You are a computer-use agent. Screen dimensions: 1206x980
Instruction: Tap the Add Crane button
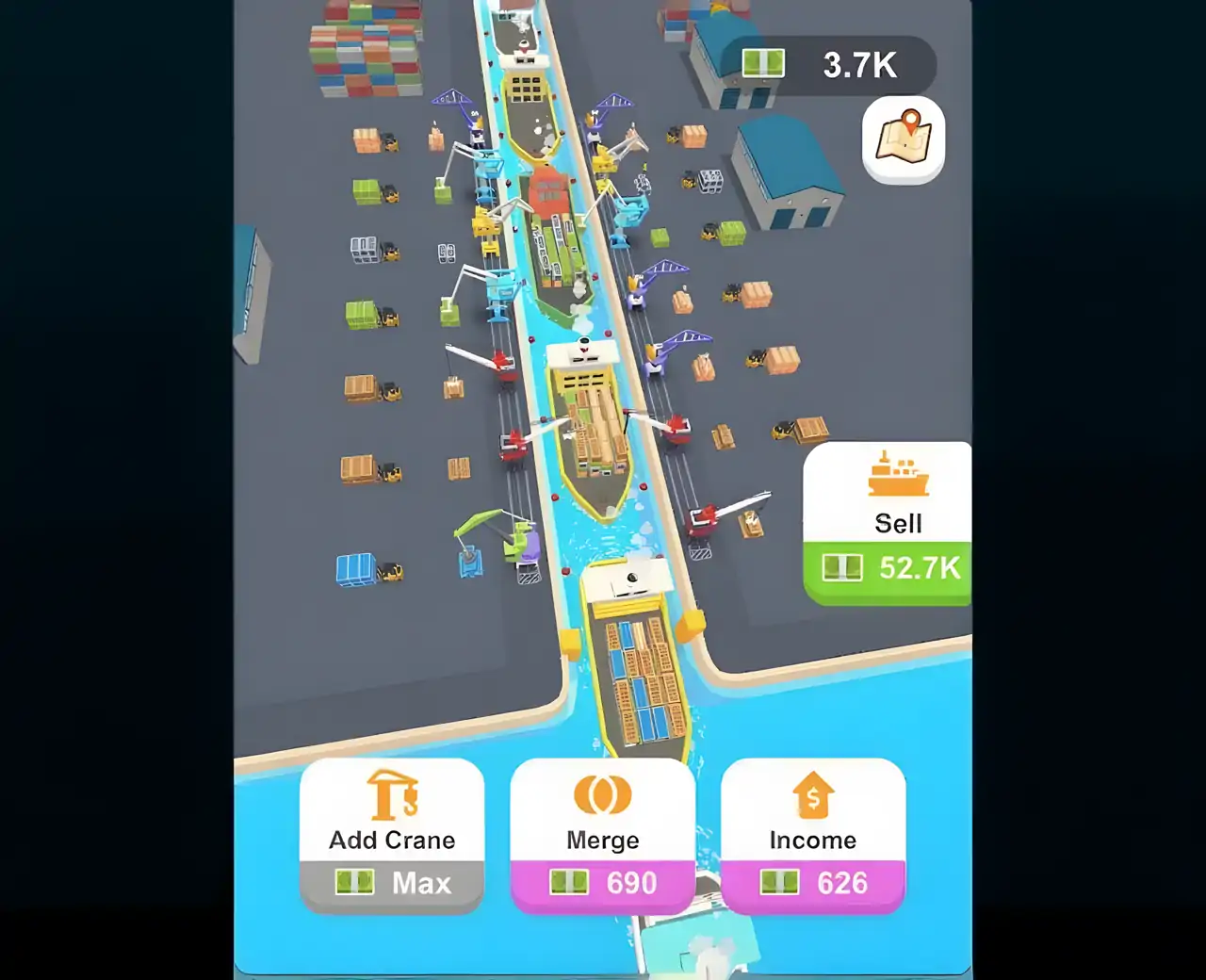pyautogui.click(x=392, y=836)
